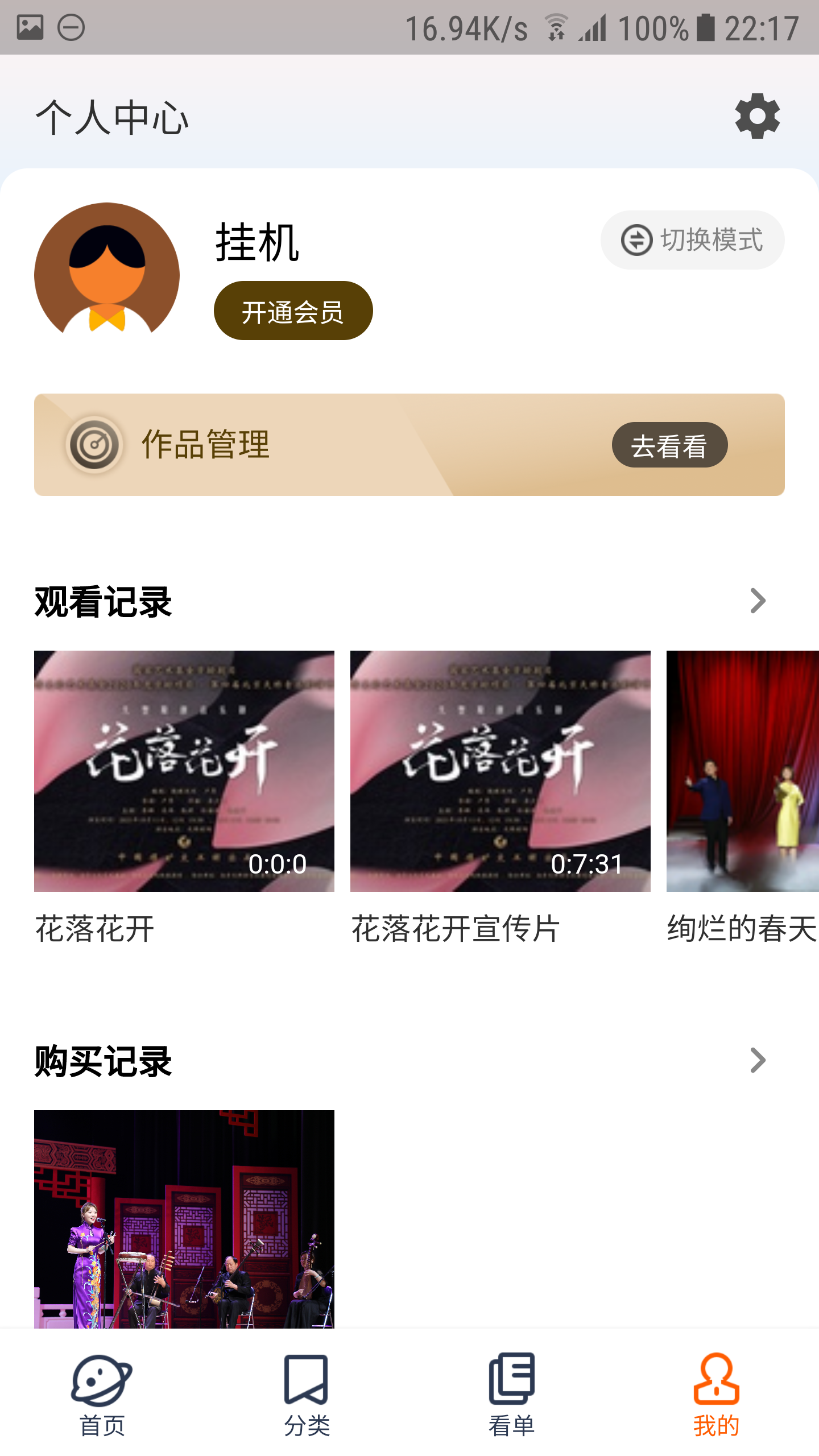Tap the 开通会员 membership button

293,311
